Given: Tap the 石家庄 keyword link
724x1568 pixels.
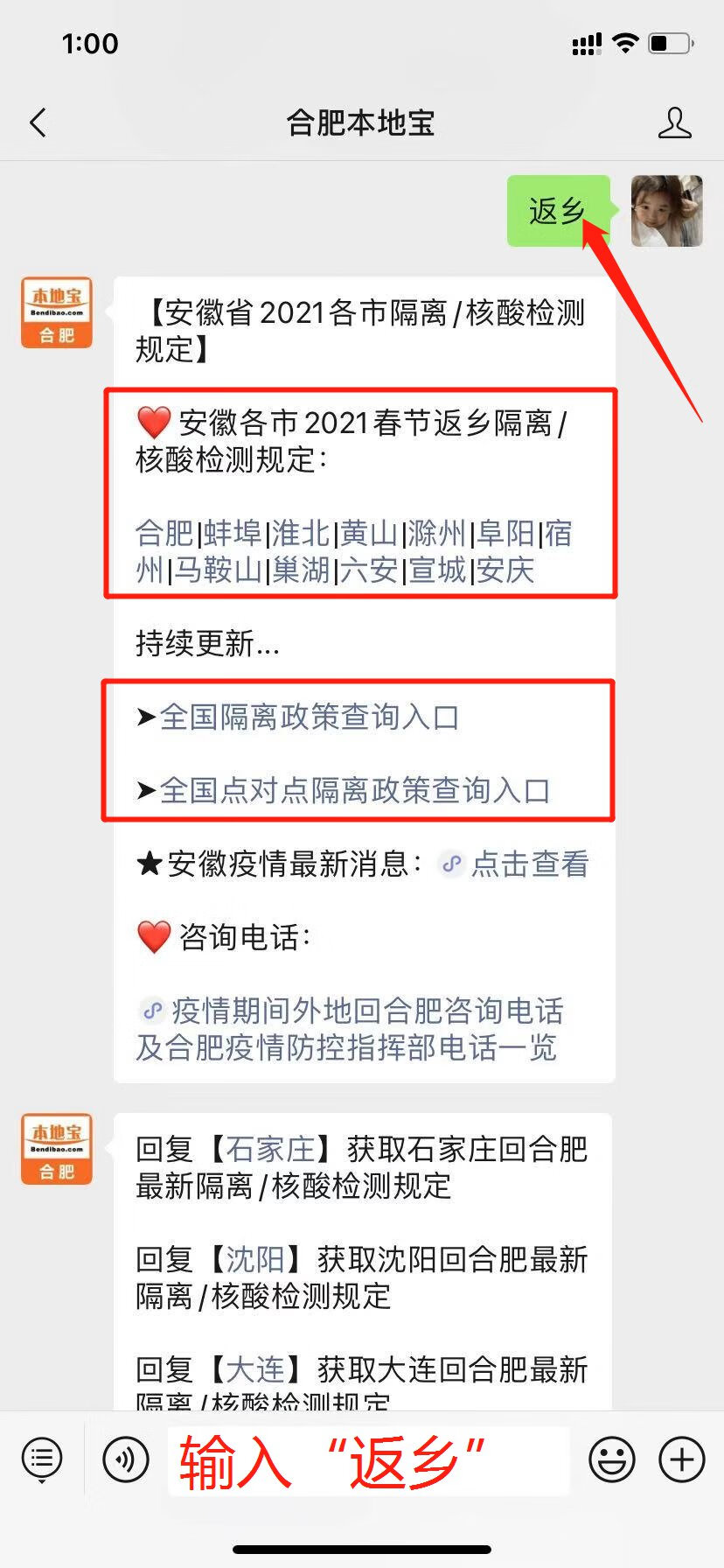Looking at the screenshot, I should [270, 1149].
